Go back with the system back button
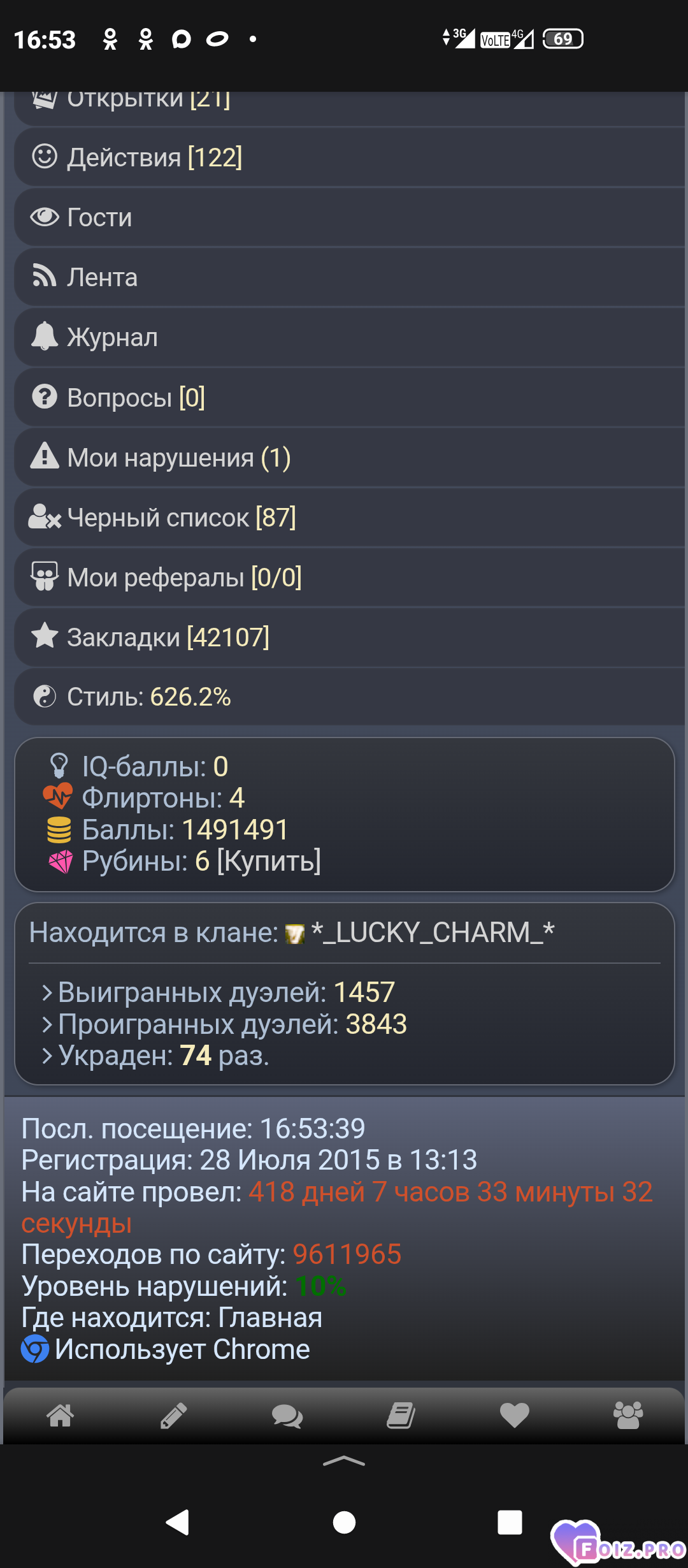The height and width of the screenshot is (1568, 688). (178, 1522)
